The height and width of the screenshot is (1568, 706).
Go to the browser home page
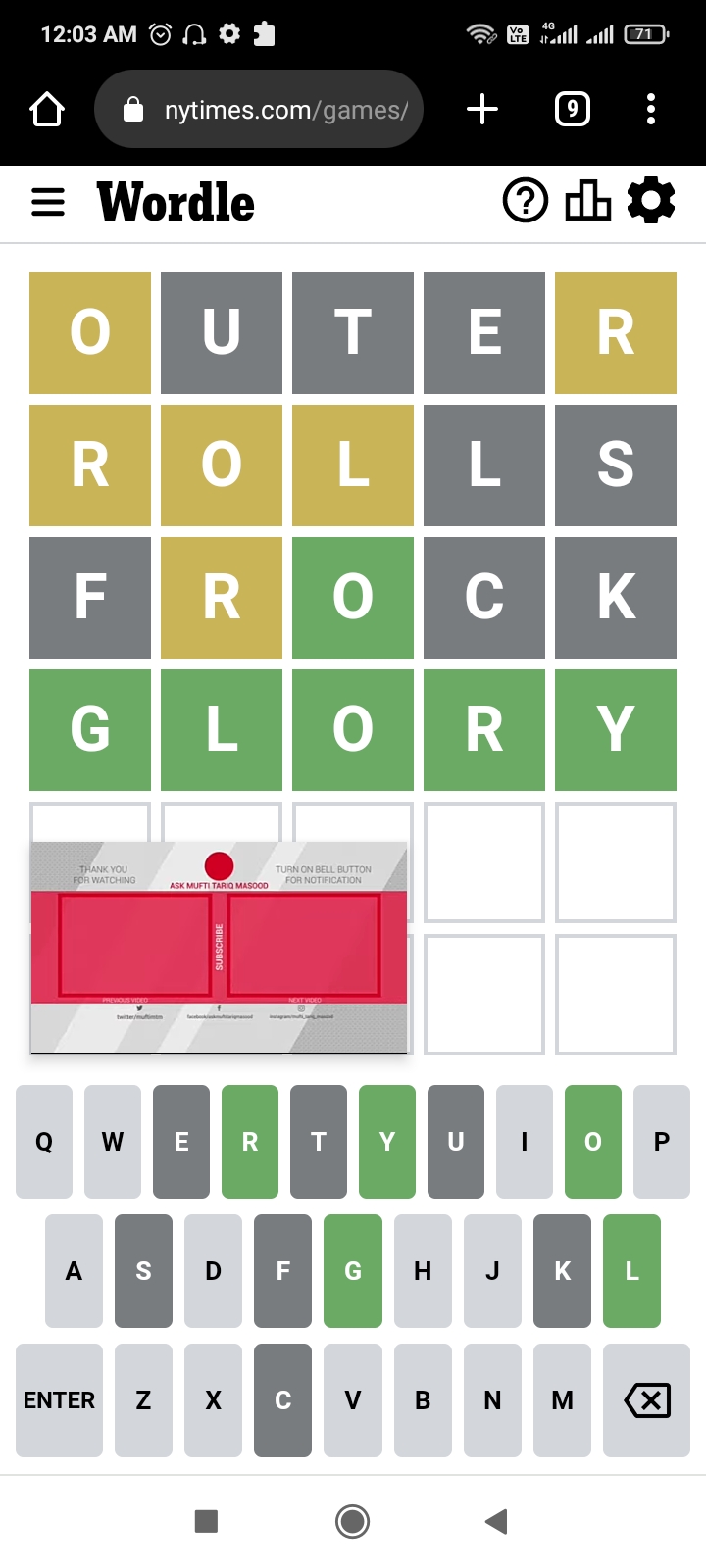tap(47, 110)
